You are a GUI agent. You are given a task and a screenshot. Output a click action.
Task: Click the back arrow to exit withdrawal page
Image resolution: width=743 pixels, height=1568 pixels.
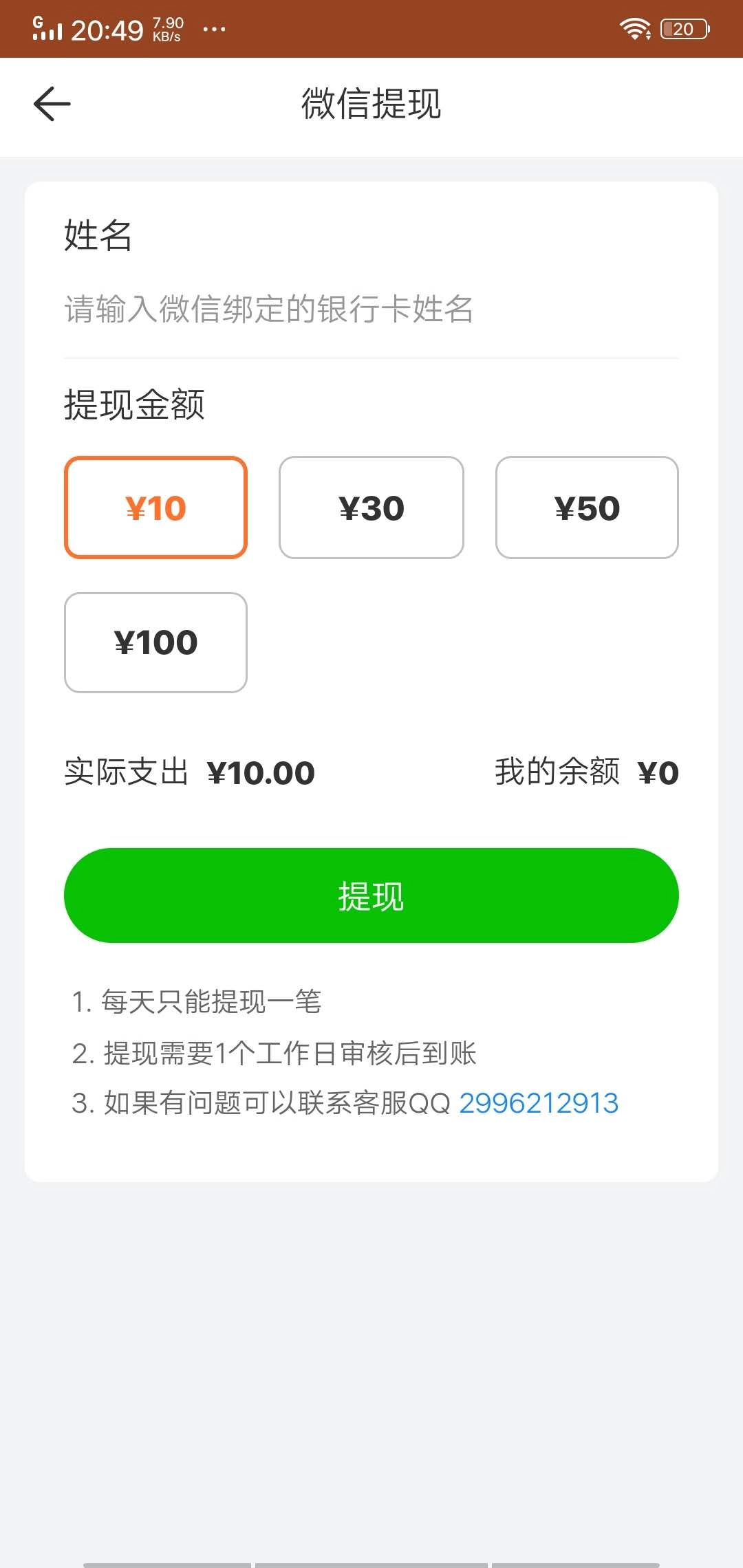(x=50, y=103)
